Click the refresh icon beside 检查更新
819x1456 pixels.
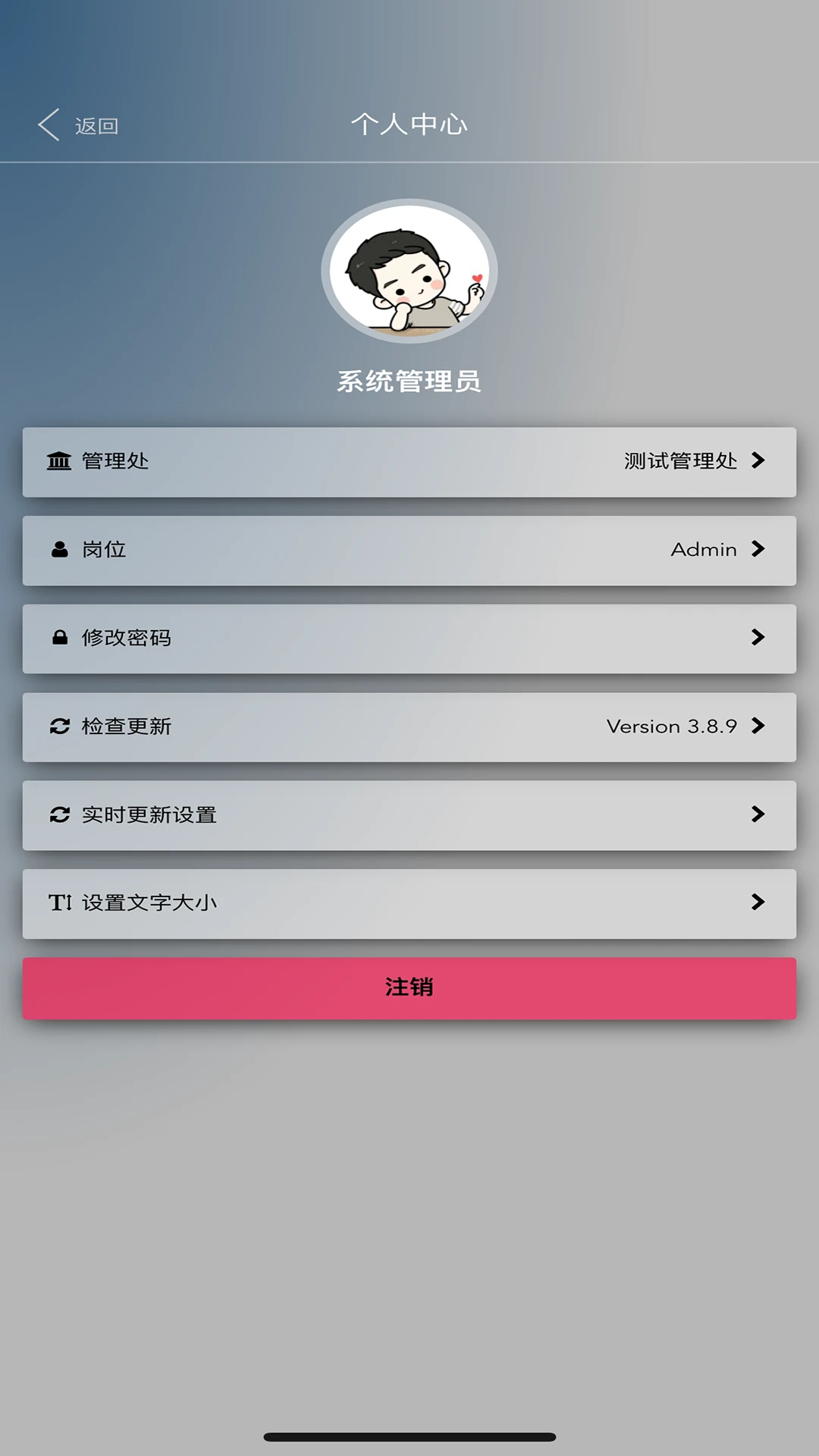(58, 726)
